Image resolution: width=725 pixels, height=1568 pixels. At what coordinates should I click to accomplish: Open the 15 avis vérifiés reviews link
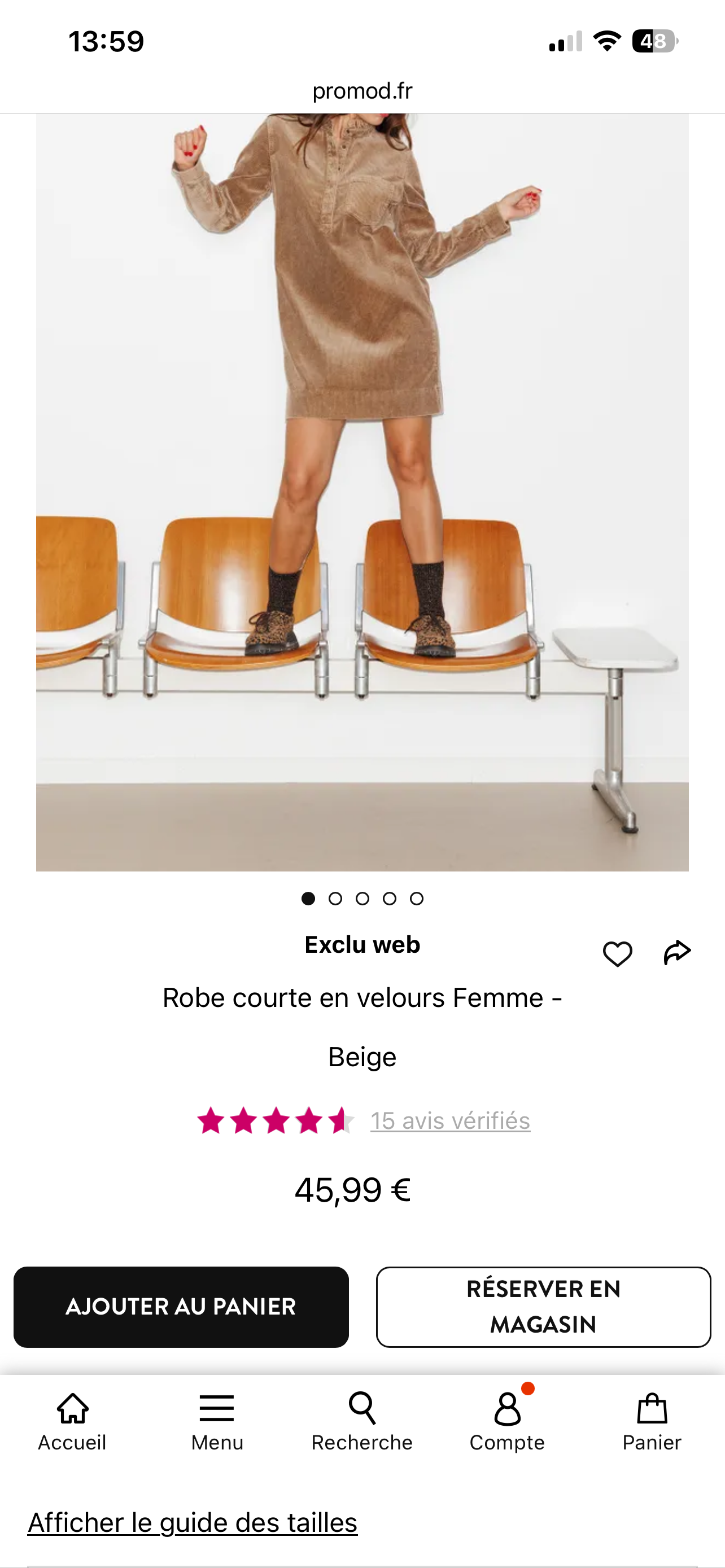point(450,1120)
